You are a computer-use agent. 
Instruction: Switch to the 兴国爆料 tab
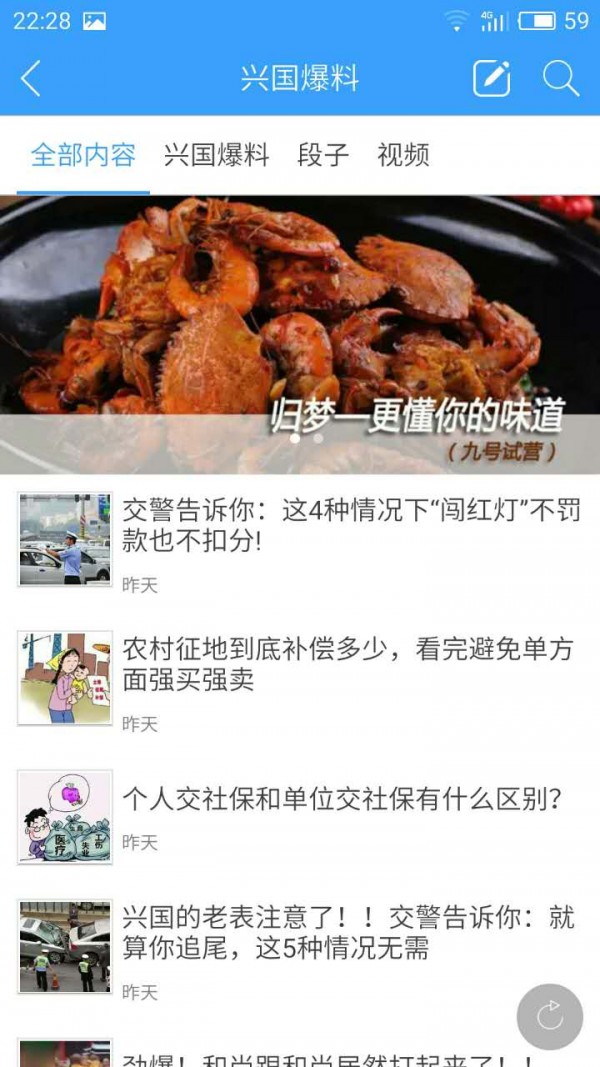pos(216,155)
